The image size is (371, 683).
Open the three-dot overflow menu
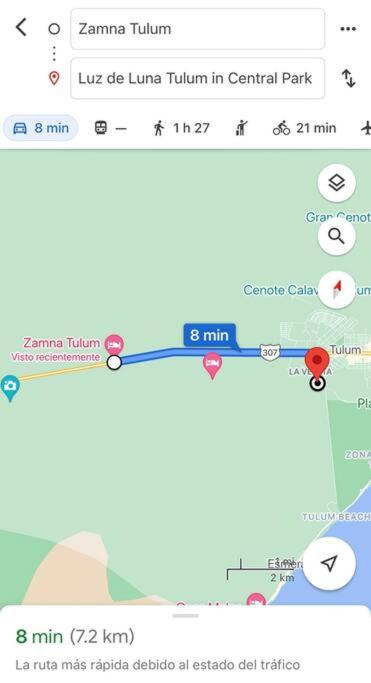click(x=348, y=29)
